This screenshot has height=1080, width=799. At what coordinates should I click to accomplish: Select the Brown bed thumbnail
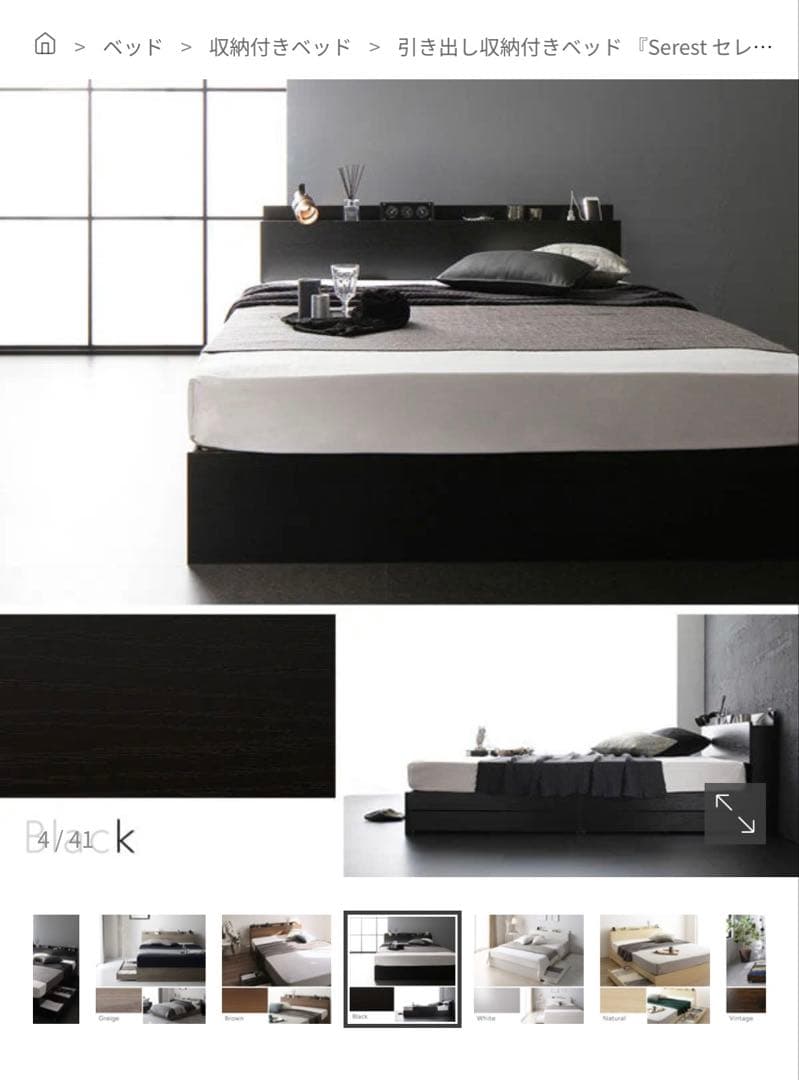276,968
